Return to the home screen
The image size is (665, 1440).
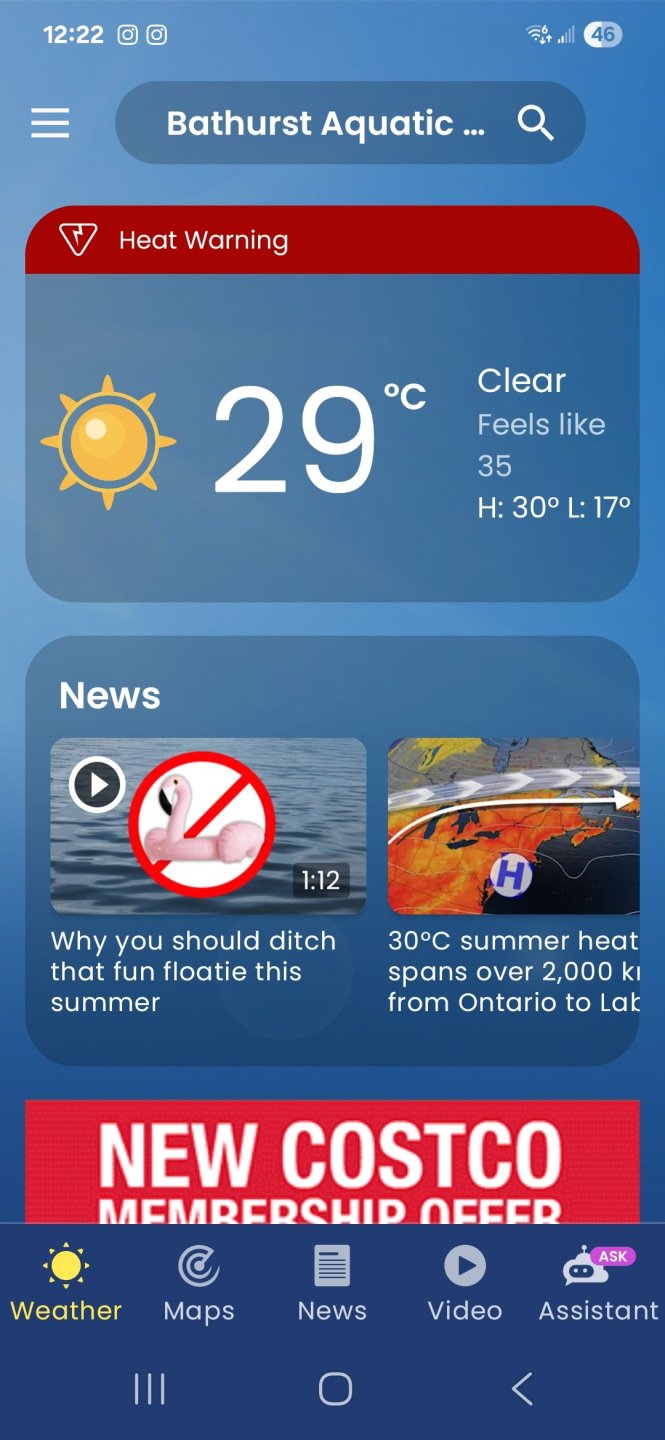pyautogui.click(x=335, y=1389)
